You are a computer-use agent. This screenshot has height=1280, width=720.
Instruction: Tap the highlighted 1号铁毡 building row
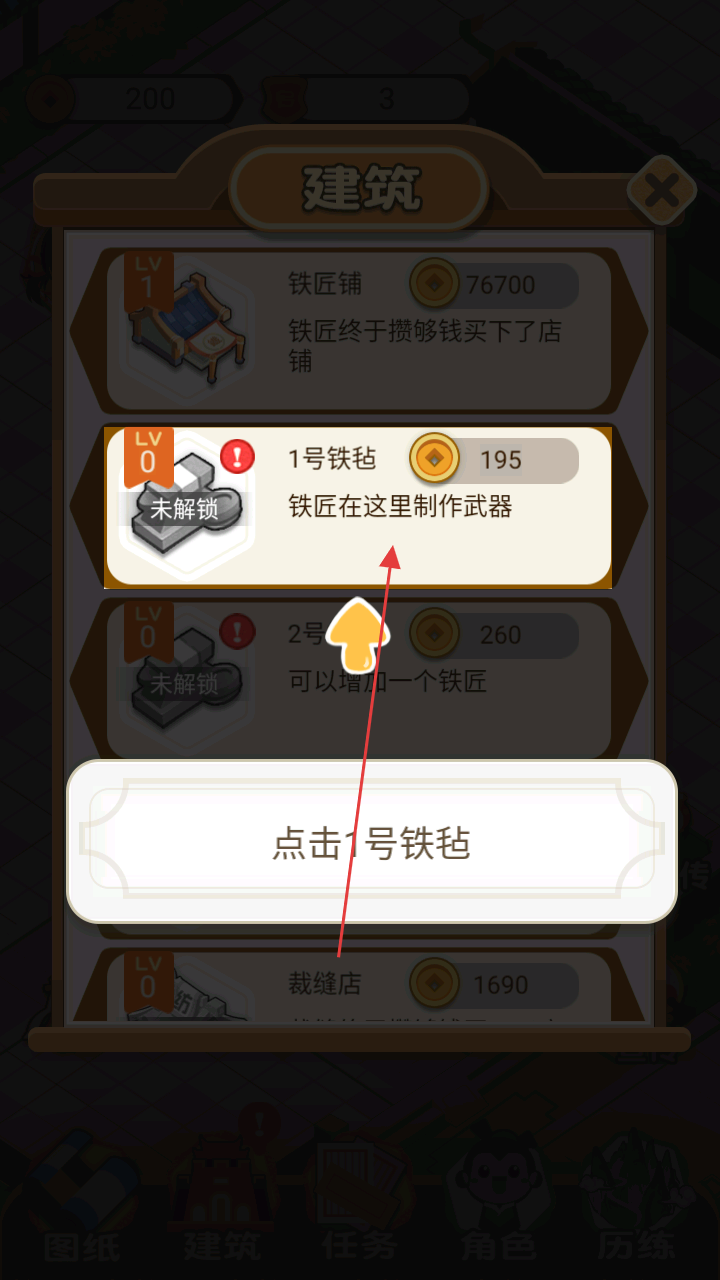tap(358, 506)
